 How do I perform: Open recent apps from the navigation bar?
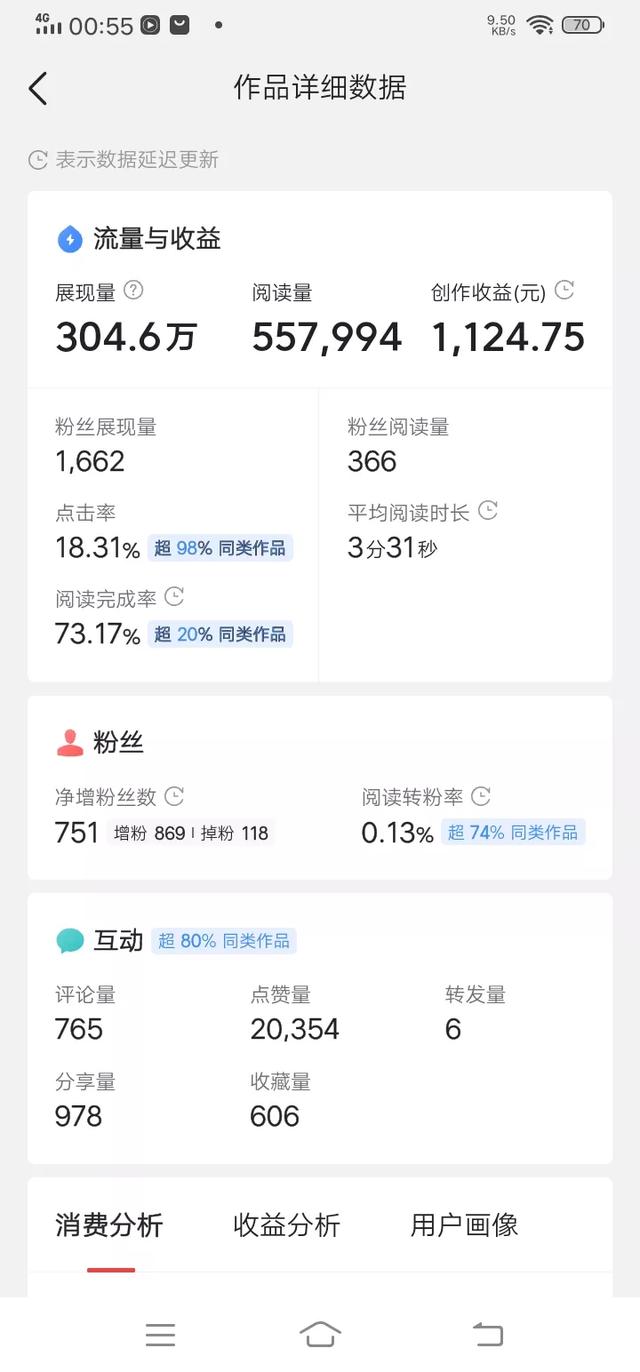(160, 1334)
